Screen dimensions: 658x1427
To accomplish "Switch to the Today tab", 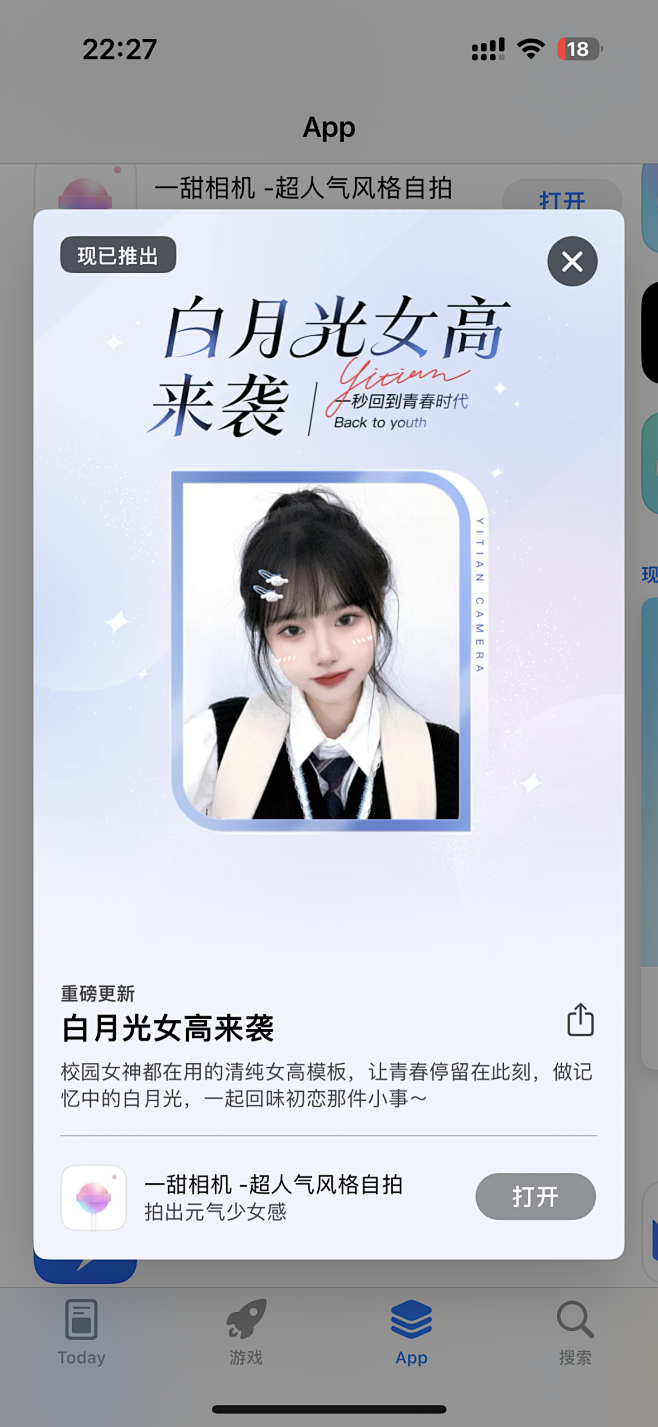I will (x=81, y=1332).
